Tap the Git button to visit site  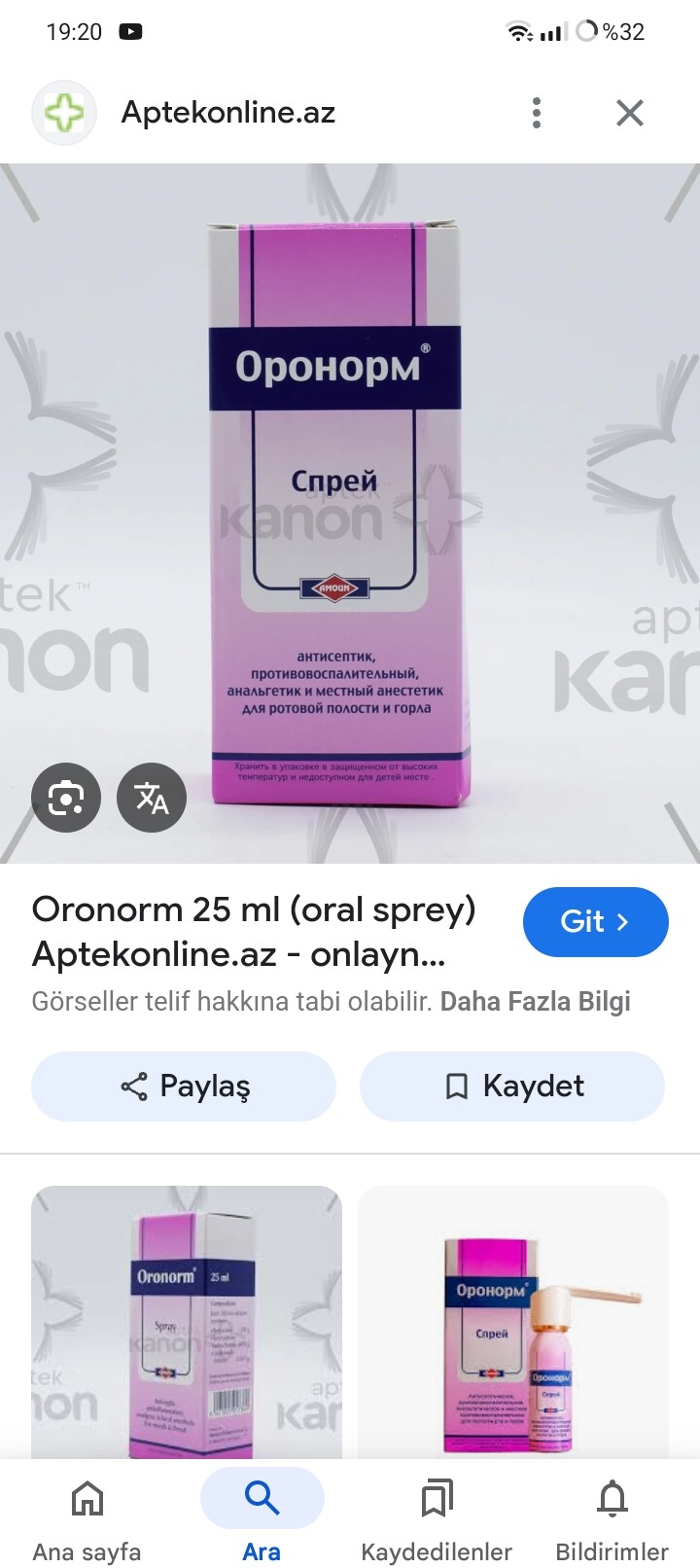tap(595, 921)
